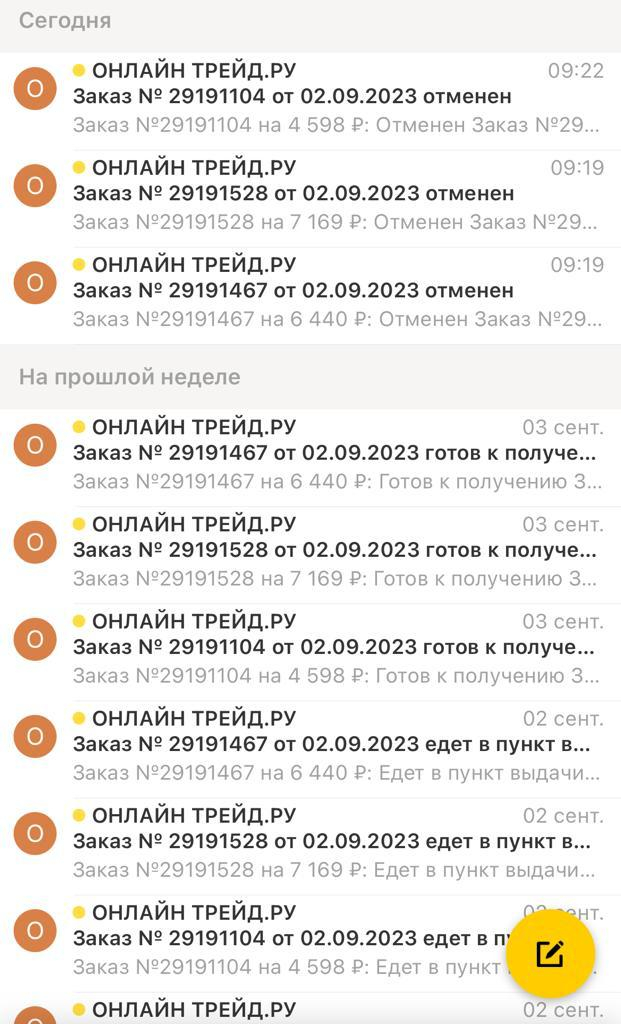This screenshot has height=1024, width=621.
Task: Open in-transit email for order 29191467
Action: tap(310, 746)
